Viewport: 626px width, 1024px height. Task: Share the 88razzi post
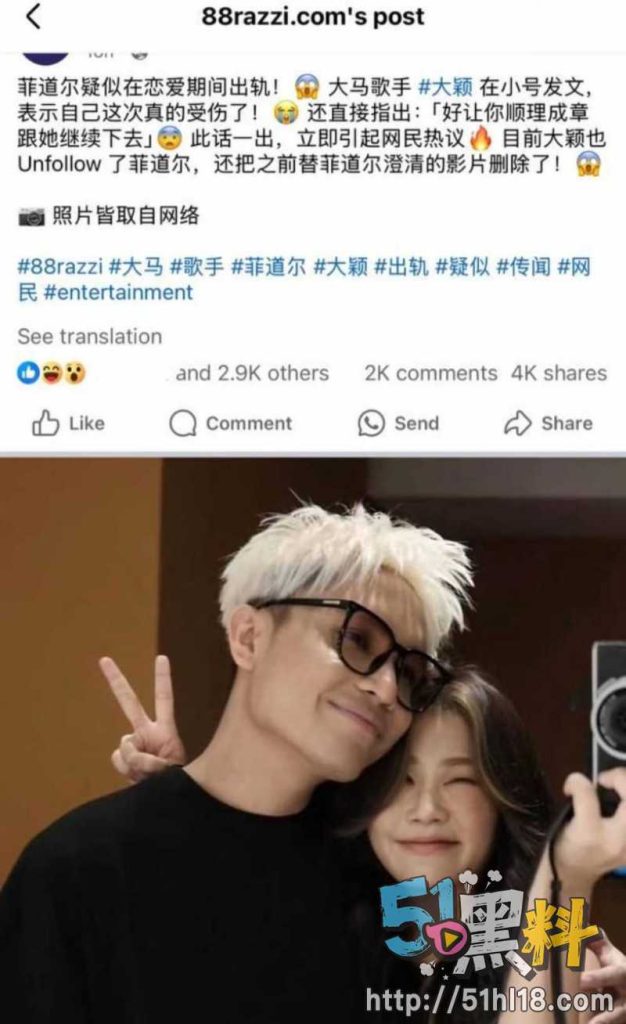coord(548,423)
